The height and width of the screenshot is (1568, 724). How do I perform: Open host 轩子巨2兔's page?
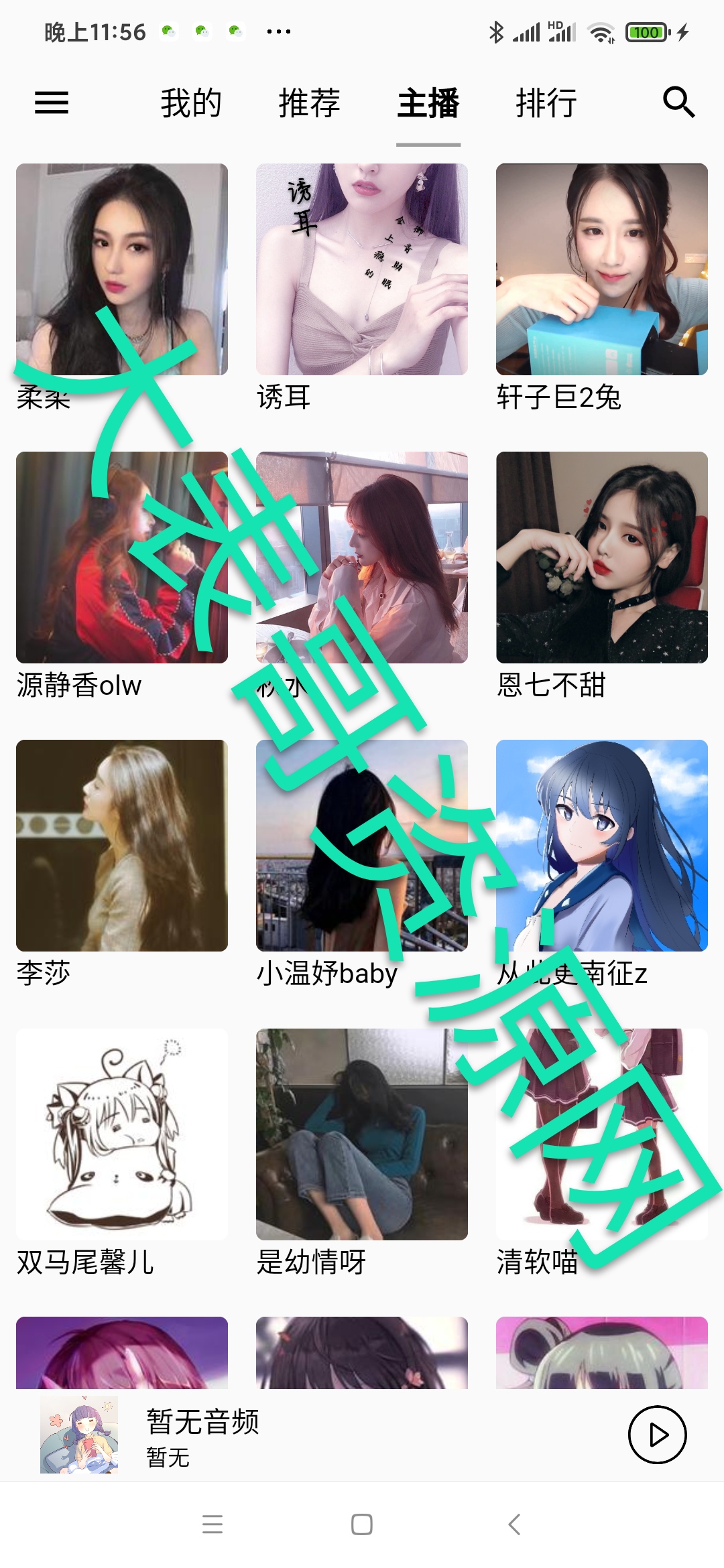(602, 269)
